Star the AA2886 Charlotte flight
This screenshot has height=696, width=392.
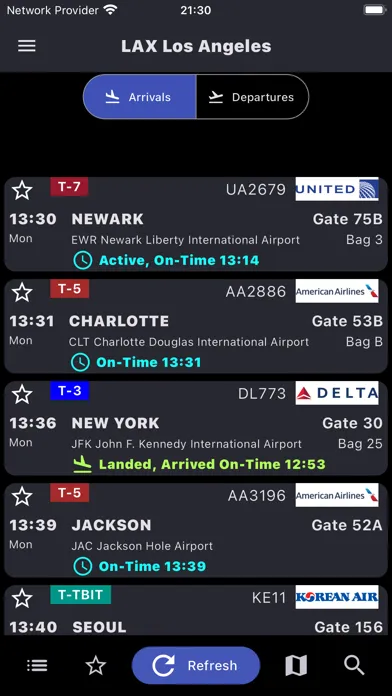22,293
